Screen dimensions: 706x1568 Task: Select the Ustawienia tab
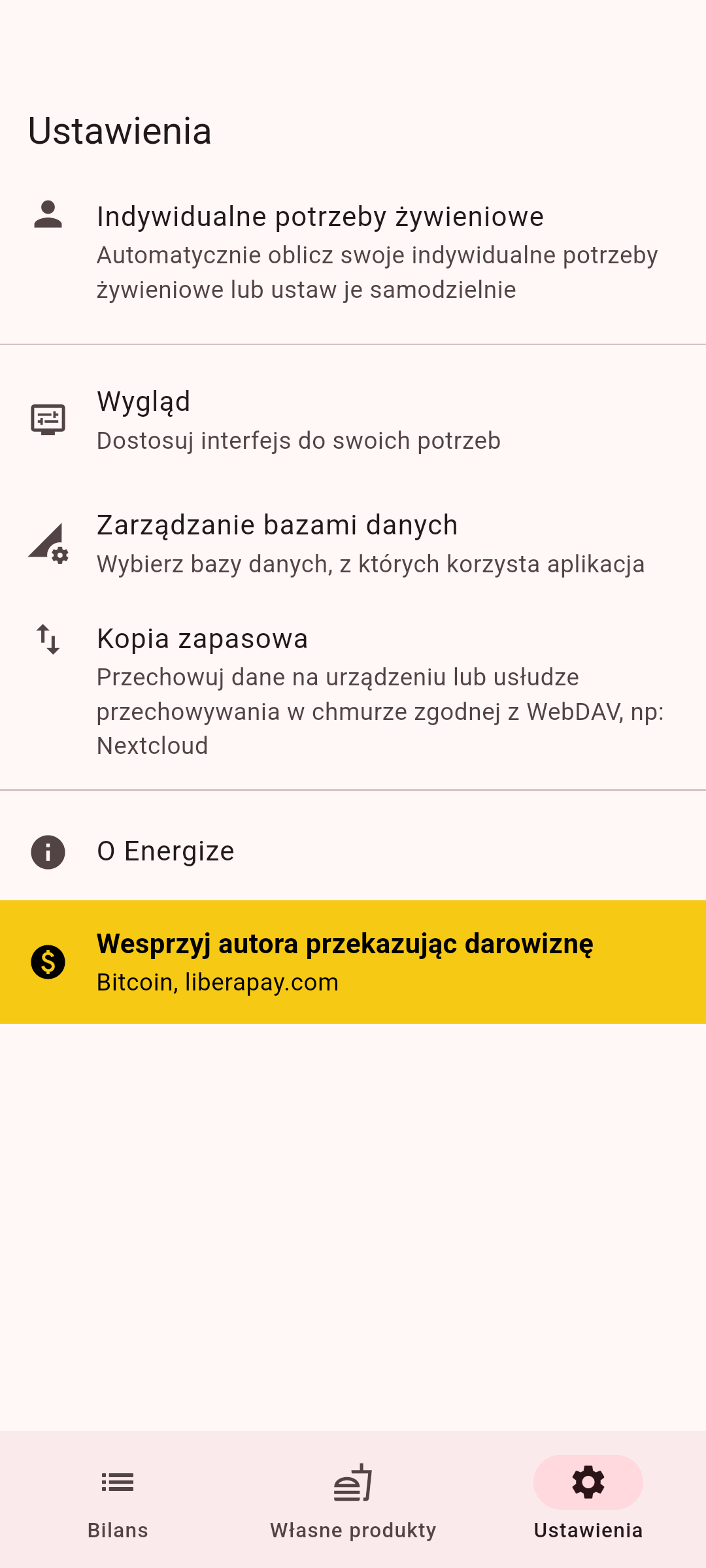(588, 1499)
